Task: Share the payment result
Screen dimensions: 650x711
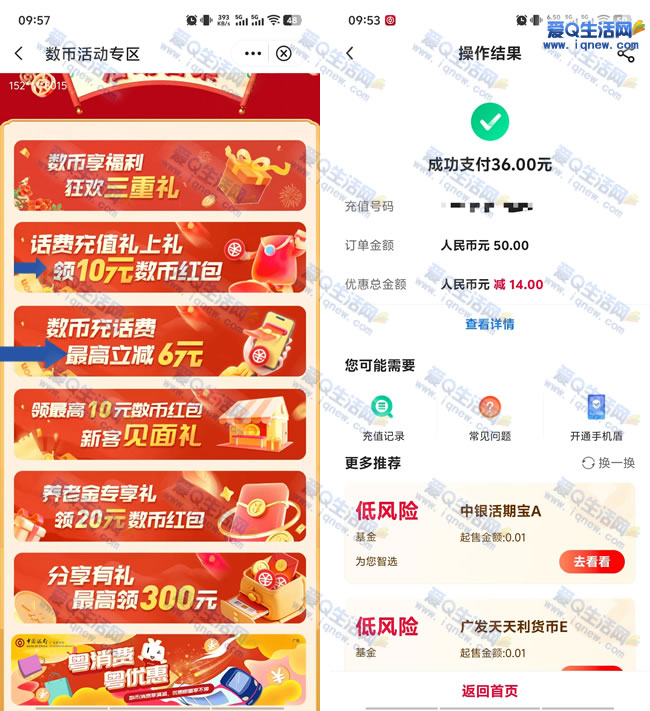Action: (626, 54)
